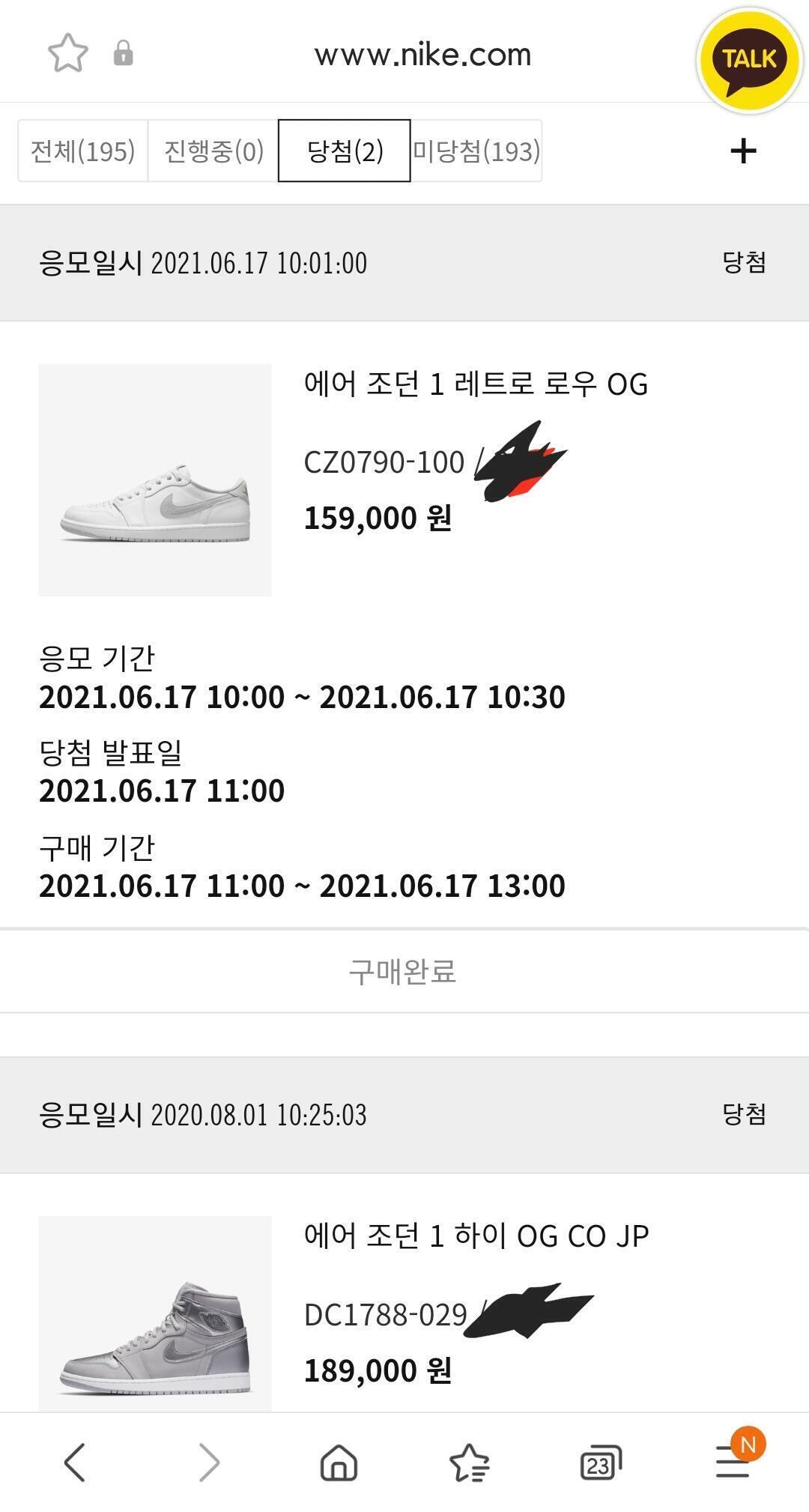Open the 에어 조던 1 레트로 로우 OG item
Screen dimensions: 809x1512
pos(476,384)
